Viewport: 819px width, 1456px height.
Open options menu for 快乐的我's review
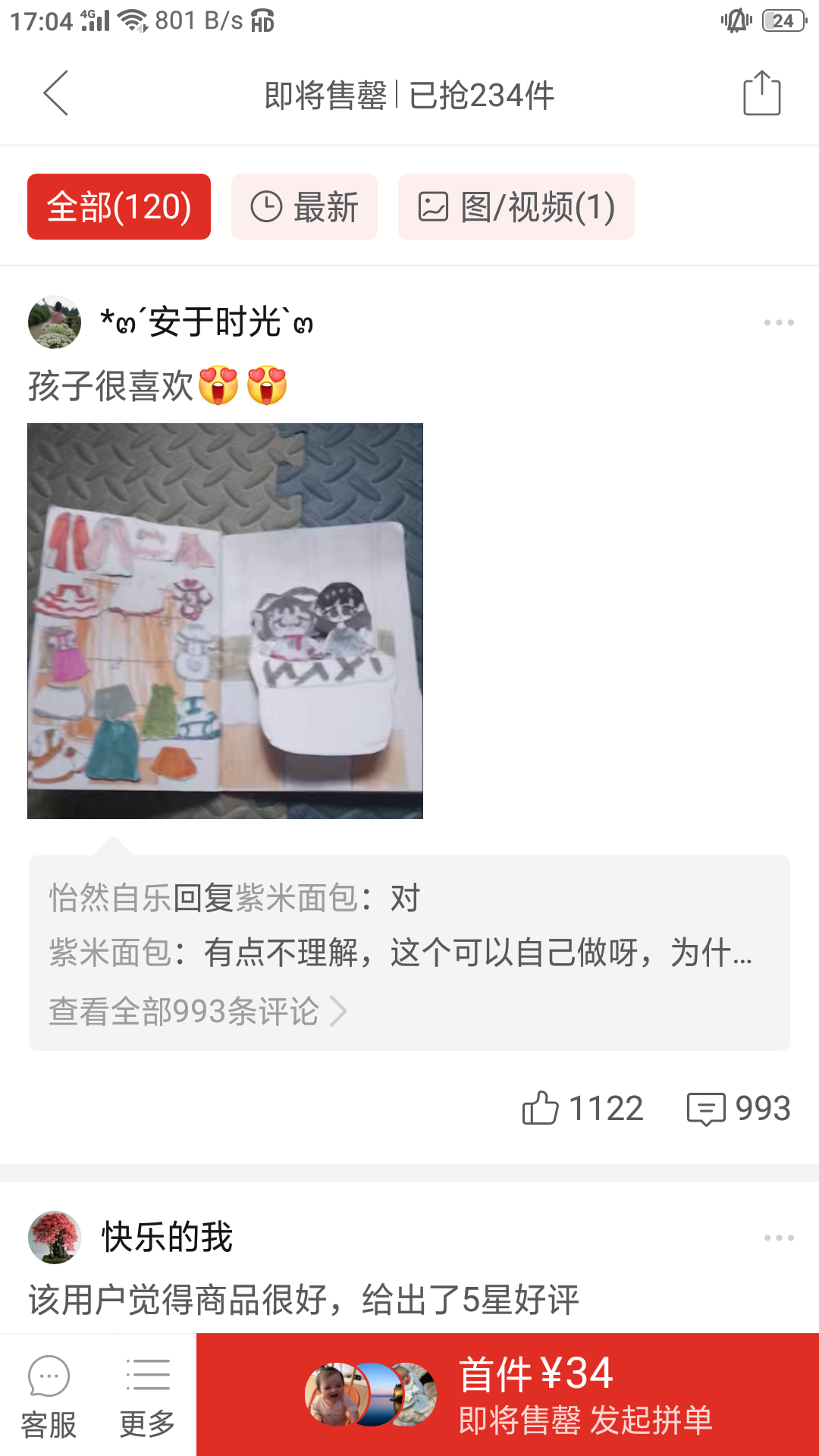pyautogui.click(x=779, y=1238)
